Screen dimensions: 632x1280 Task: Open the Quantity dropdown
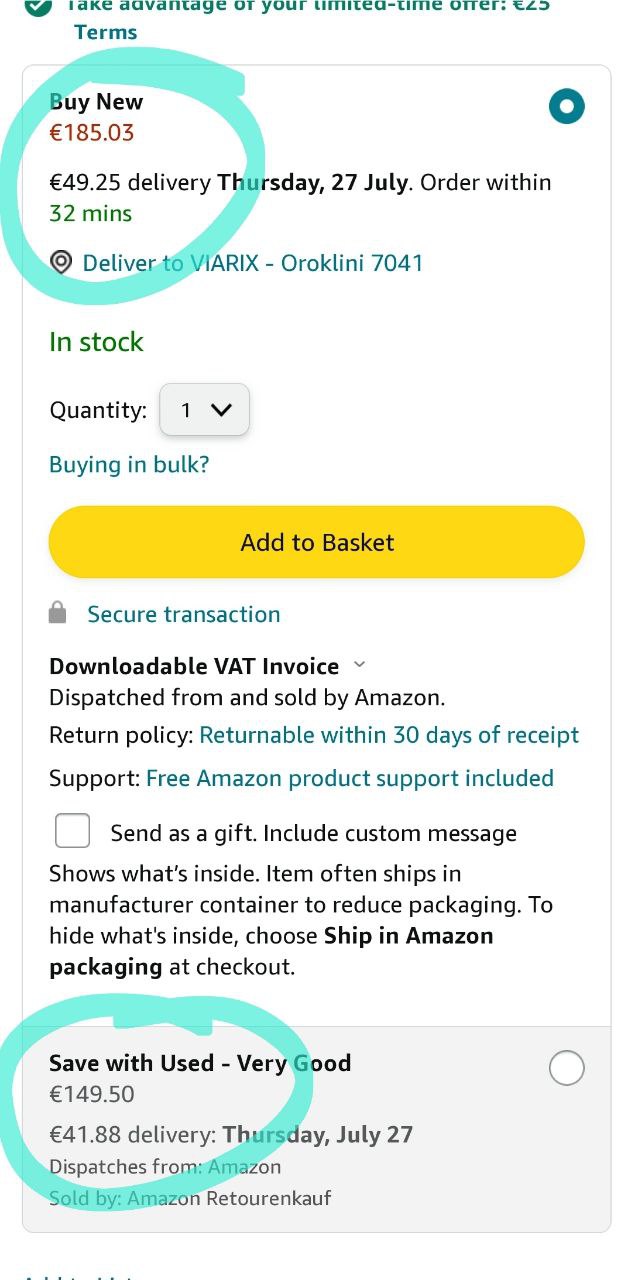point(205,410)
